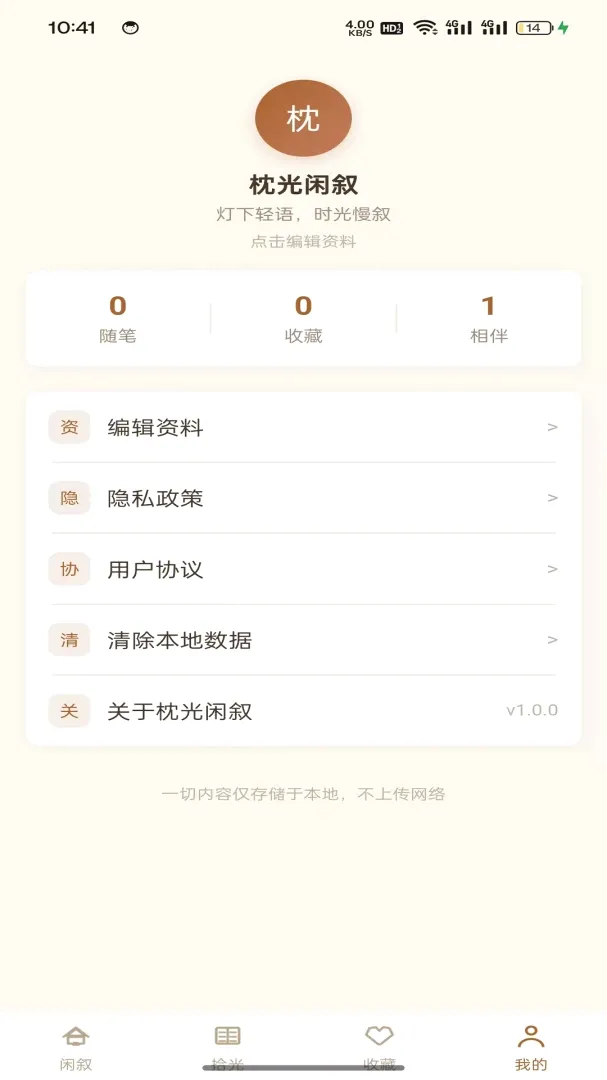Open 关于枕光闲叙
This screenshot has height=1080, width=607.
pyautogui.click(x=303, y=711)
